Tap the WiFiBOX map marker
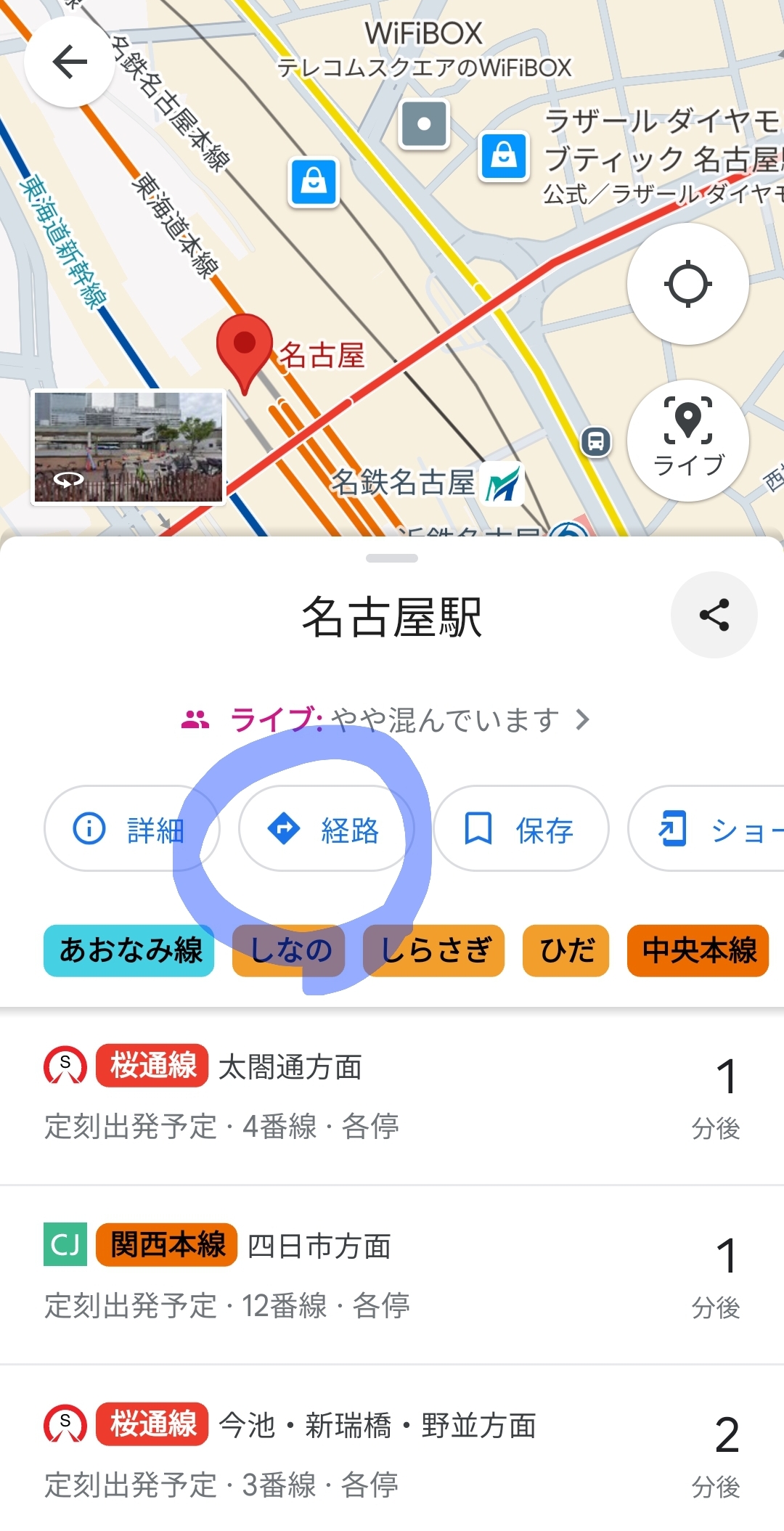The width and height of the screenshot is (784, 1531). pos(424,124)
